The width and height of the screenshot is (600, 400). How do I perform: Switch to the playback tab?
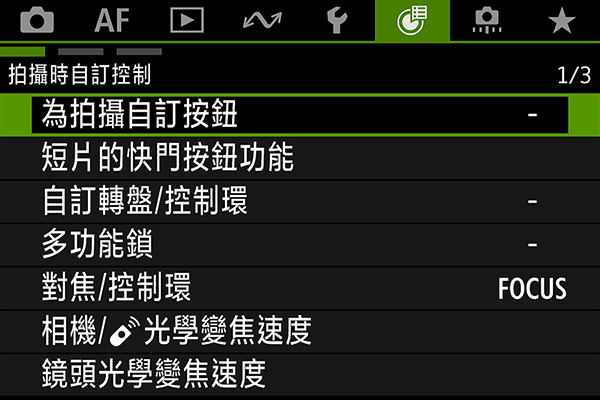tap(187, 20)
